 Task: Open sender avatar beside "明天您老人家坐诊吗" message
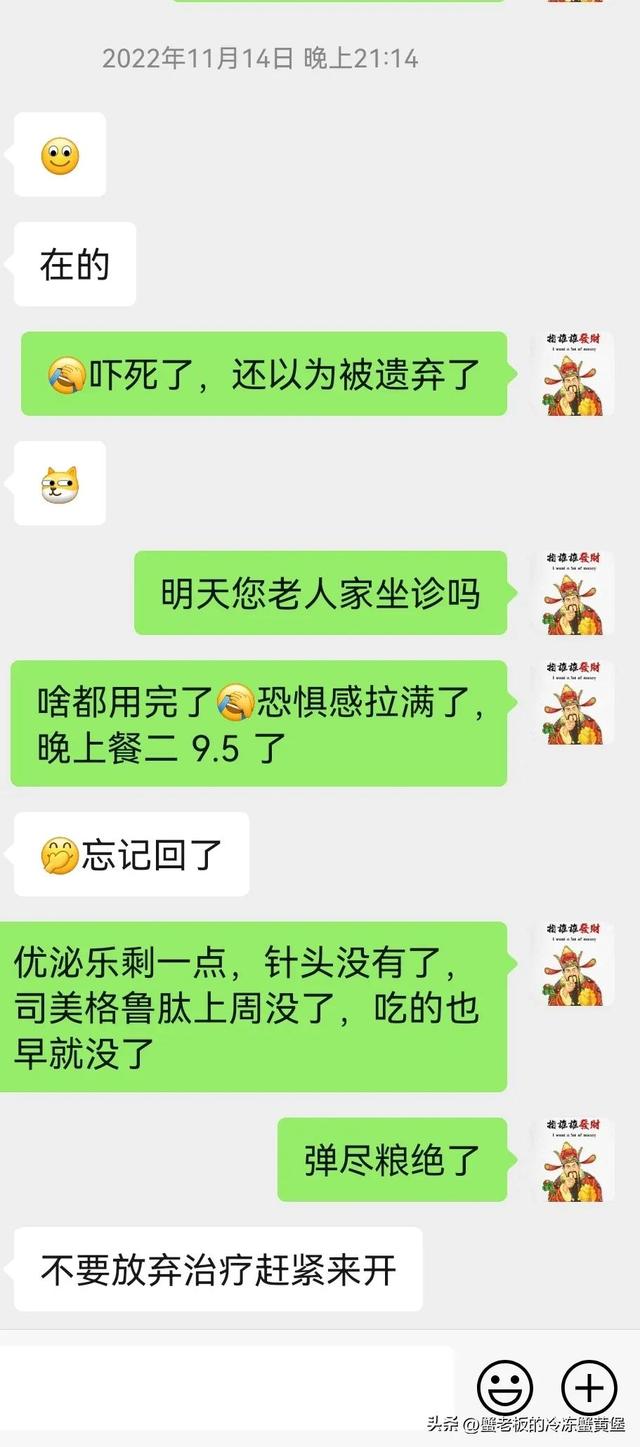point(572,592)
